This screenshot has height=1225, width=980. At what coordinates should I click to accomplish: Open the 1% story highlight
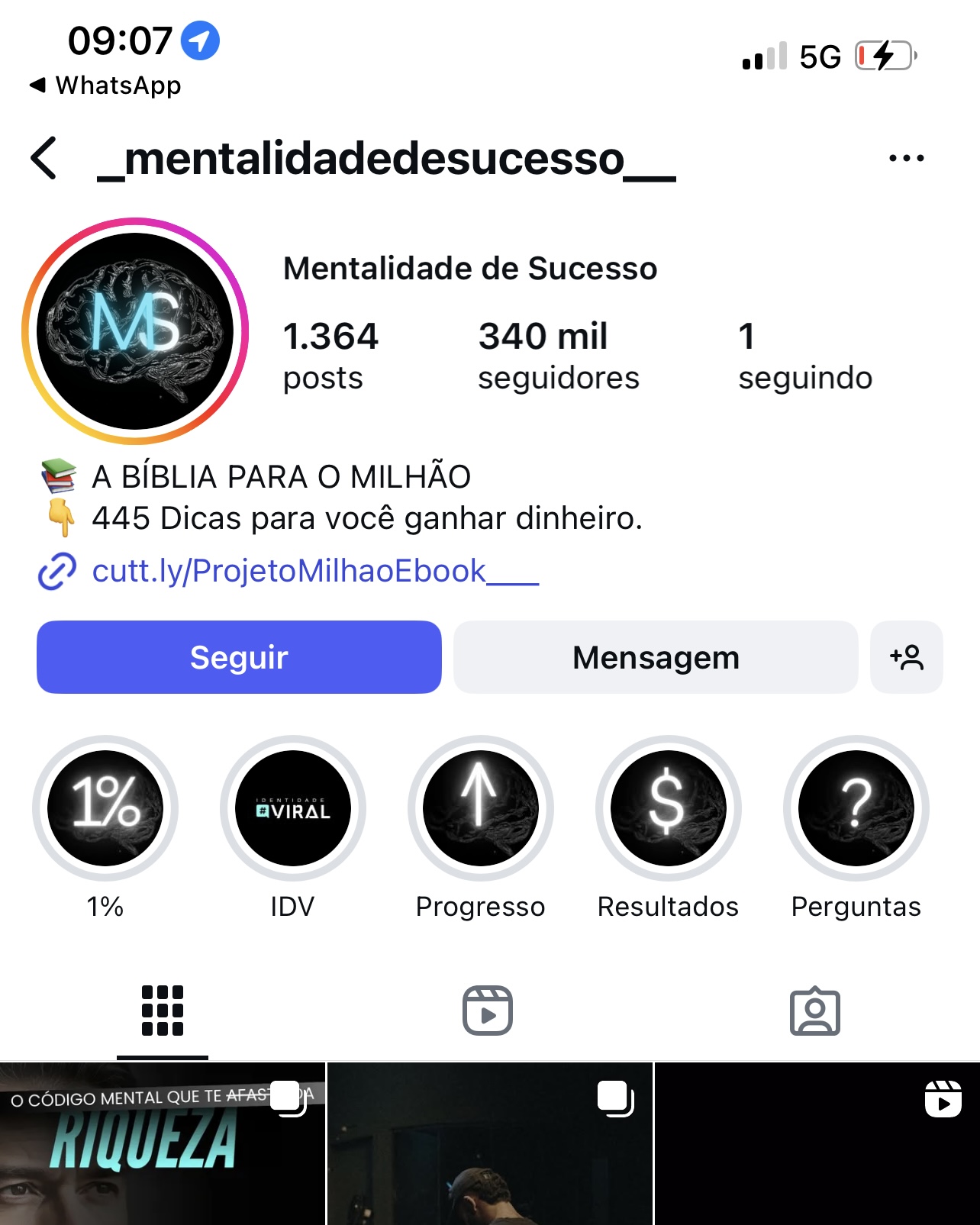tap(105, 808)
